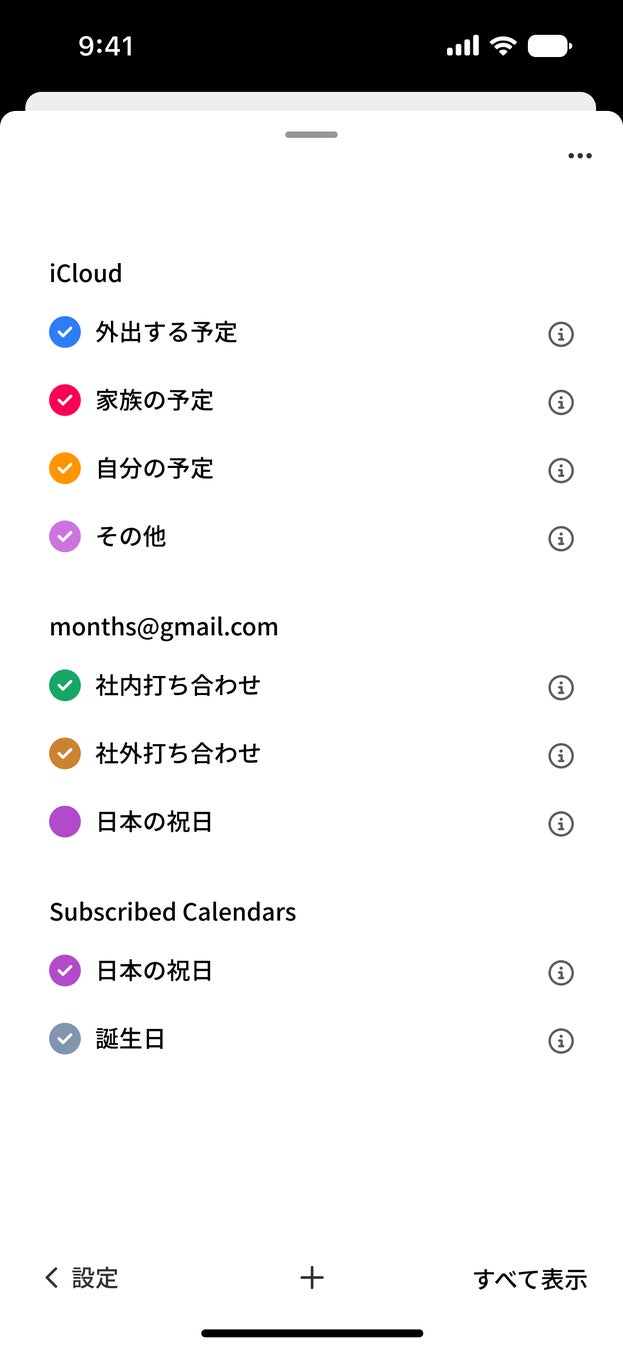View info for 社内打ち合わせ
The image size is (623, 1350).
561,687
